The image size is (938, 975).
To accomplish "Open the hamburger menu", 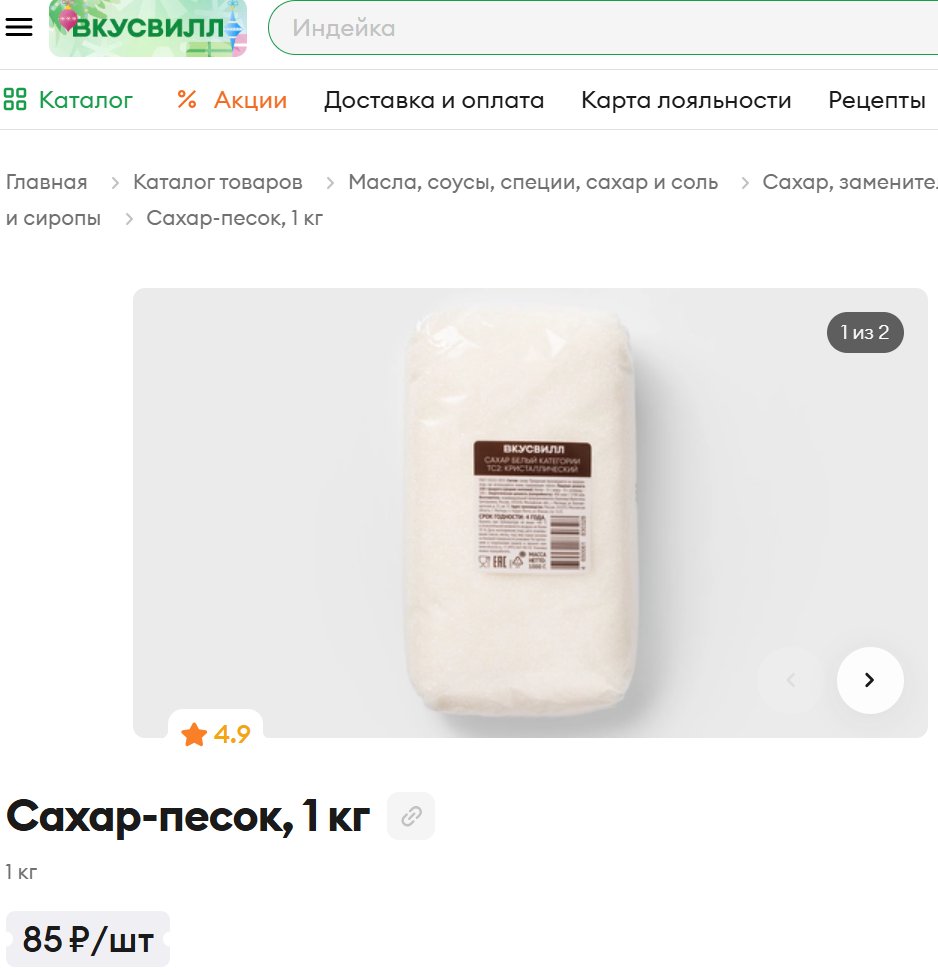I will [19, 27].
